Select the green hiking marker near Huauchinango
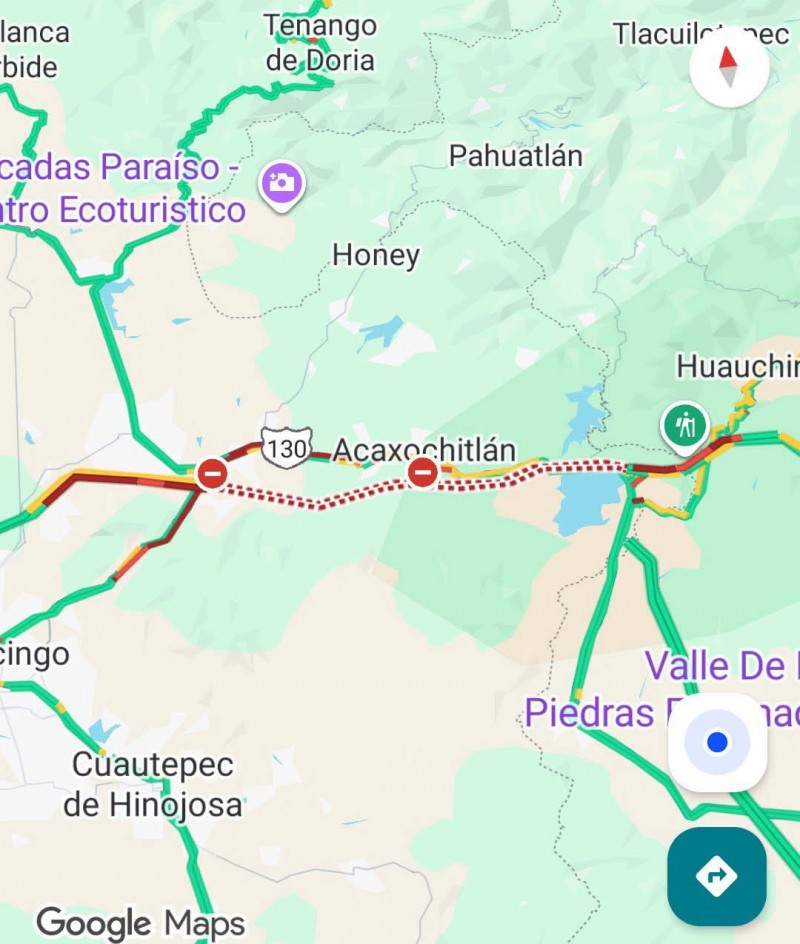The image size is (800, 944). pos(685,426)
